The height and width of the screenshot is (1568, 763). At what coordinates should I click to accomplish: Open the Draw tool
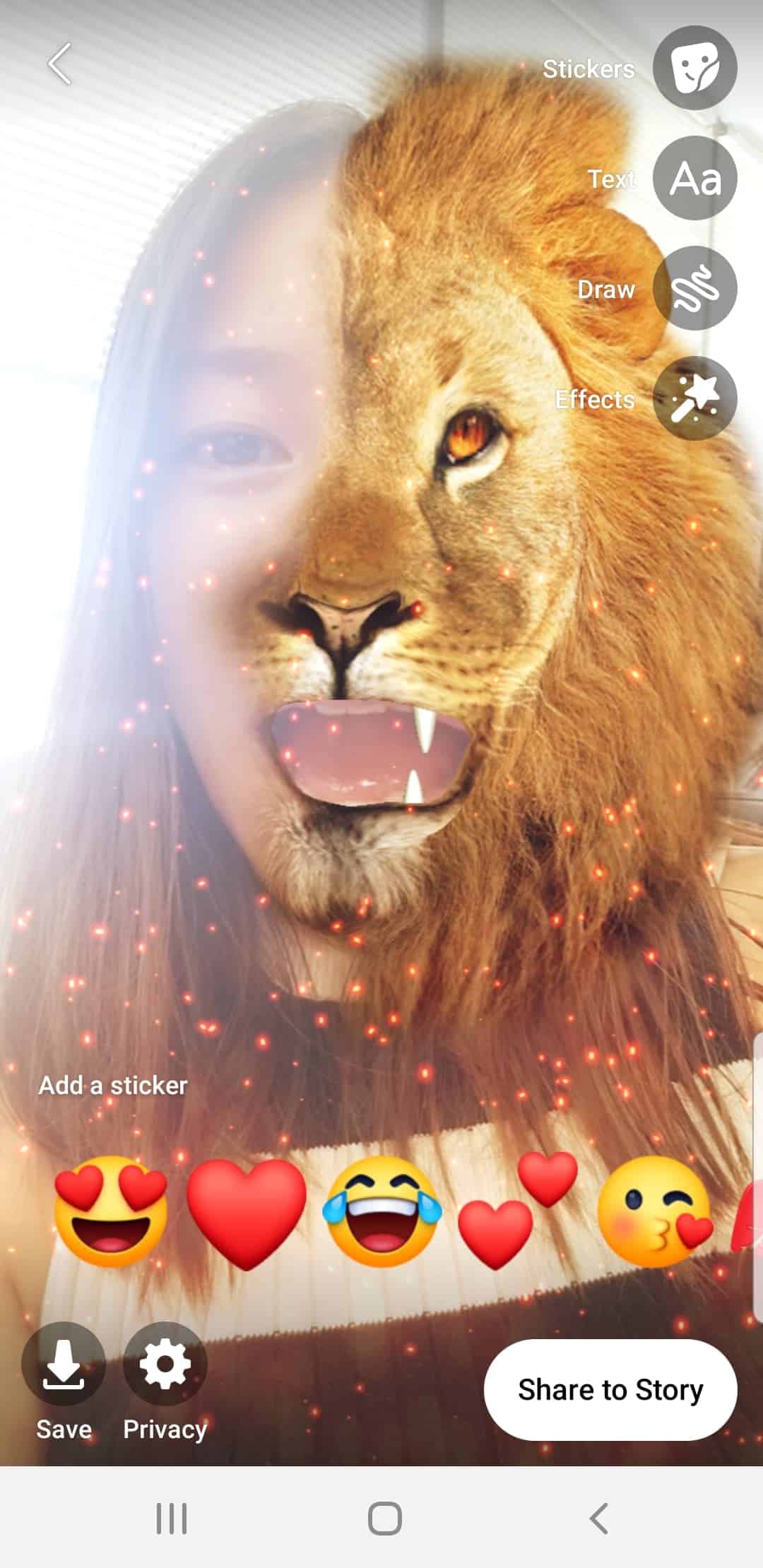[694, 290]
